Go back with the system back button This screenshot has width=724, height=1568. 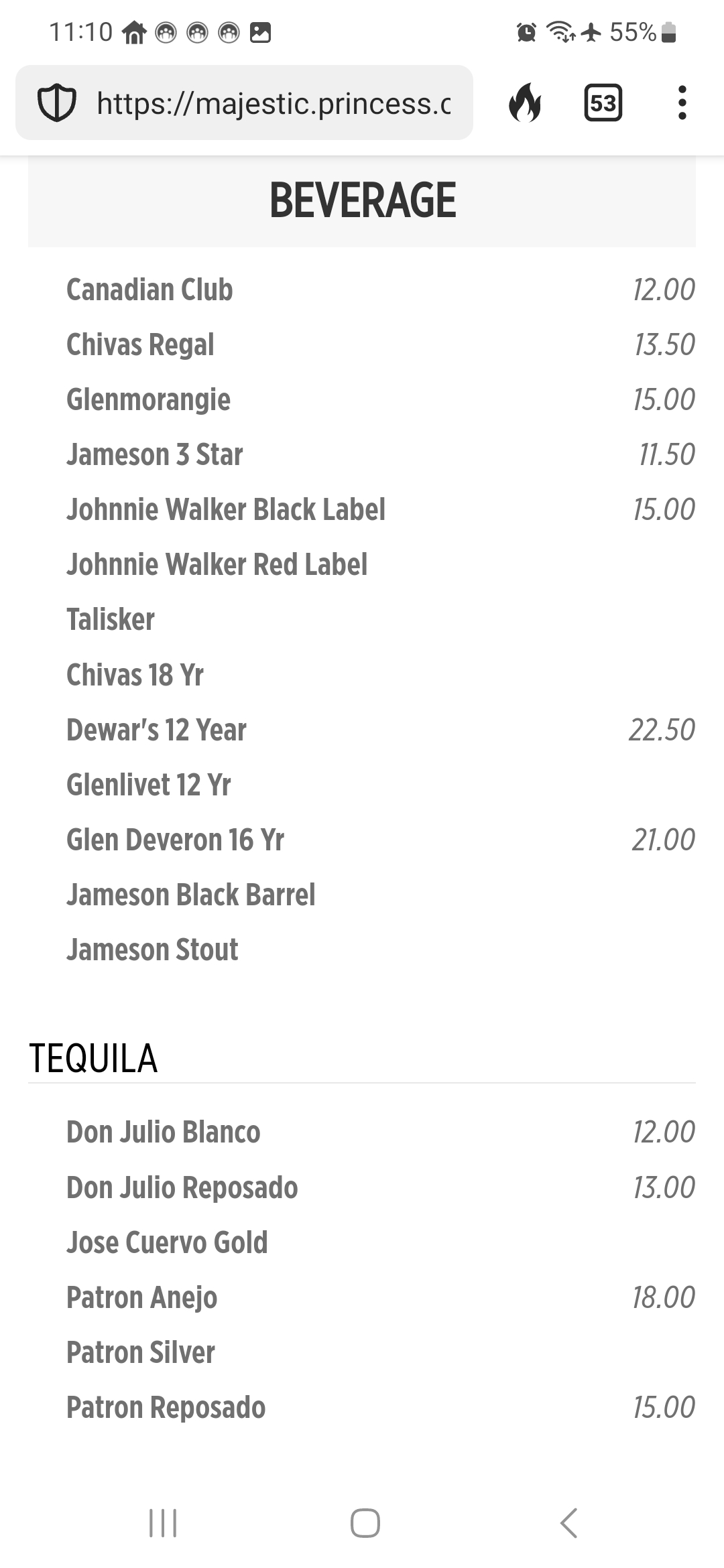click(x=568, y=1523)
